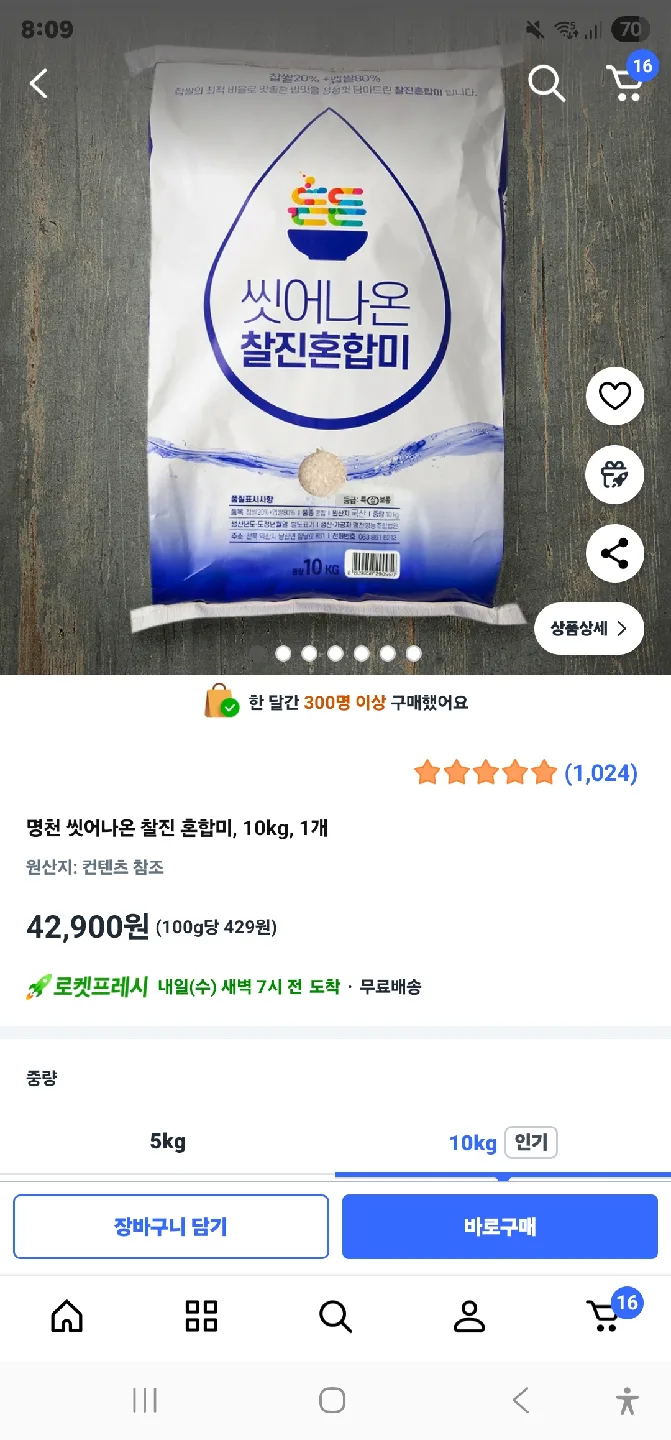This screenshot has width=671, height=1440.
Task: Open the My account profile tab
Action: pyautogui.click(x=469, y=1316)
